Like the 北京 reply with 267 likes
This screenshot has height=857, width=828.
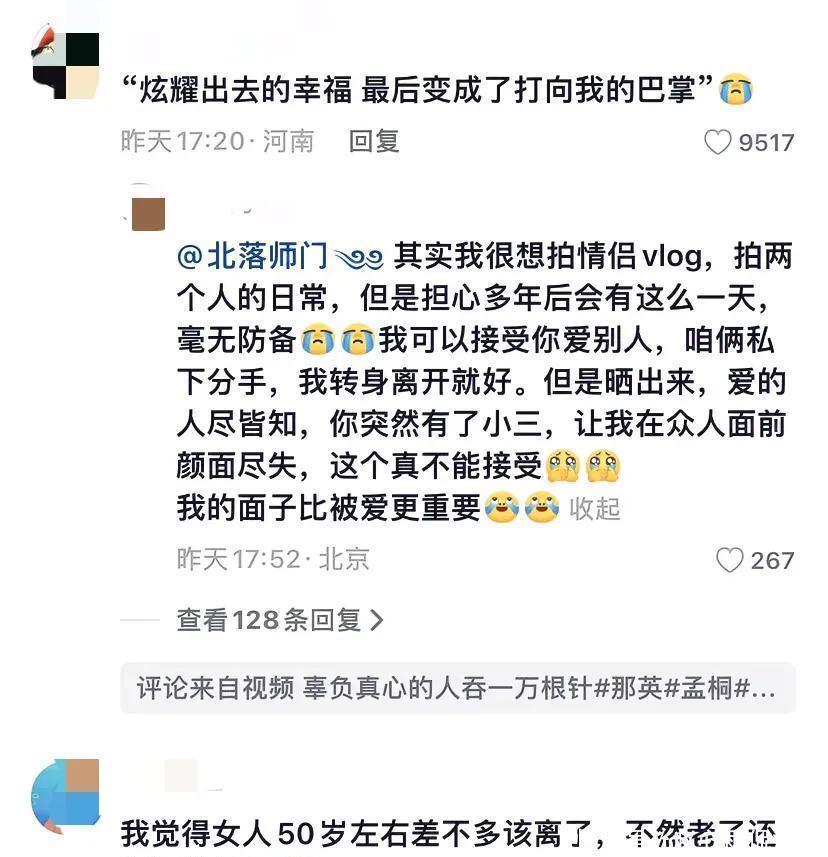(x=730, y=560)
